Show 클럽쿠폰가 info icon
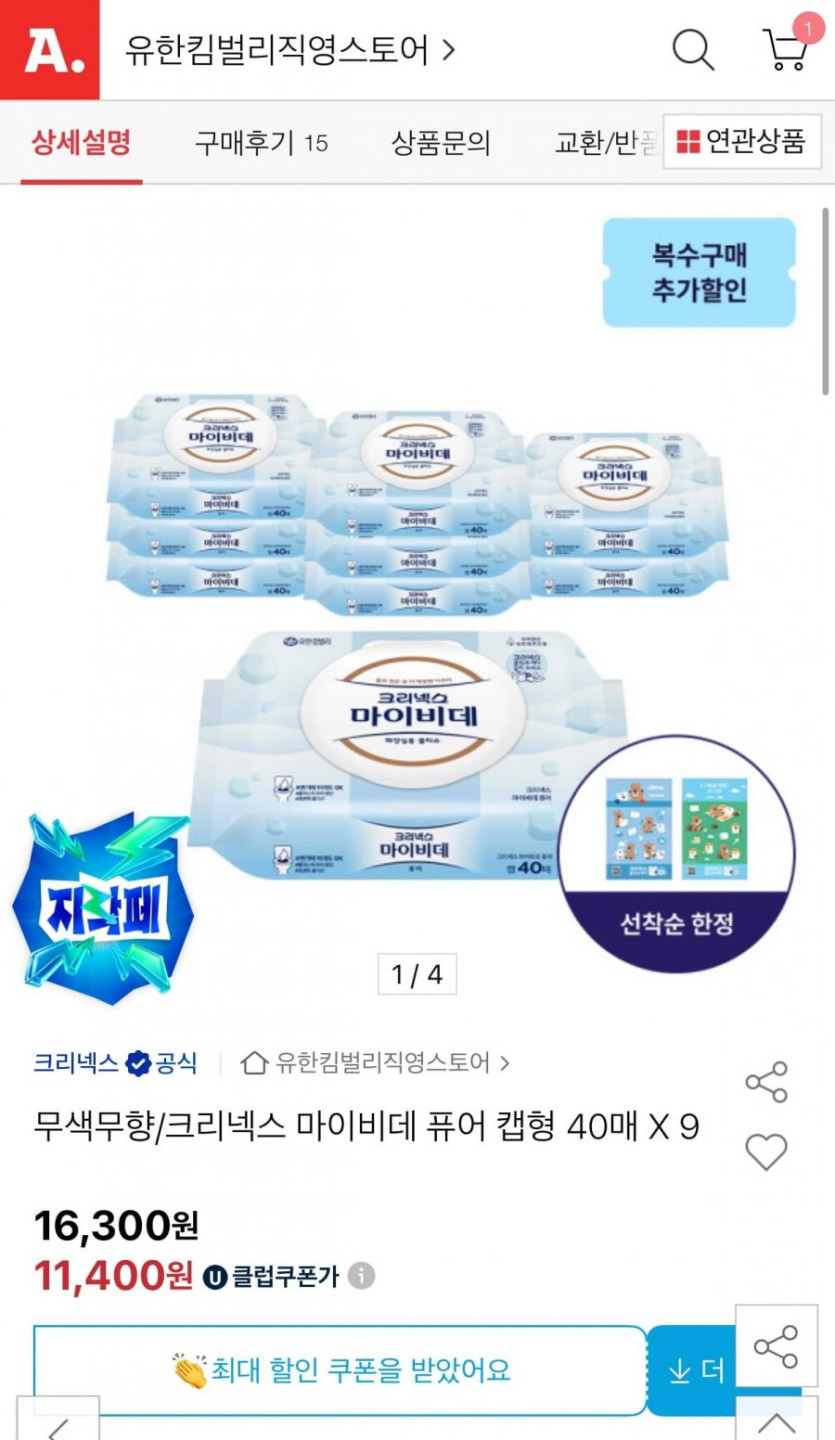This screenshot has height=1440, width=835. tap(362, 1276)
